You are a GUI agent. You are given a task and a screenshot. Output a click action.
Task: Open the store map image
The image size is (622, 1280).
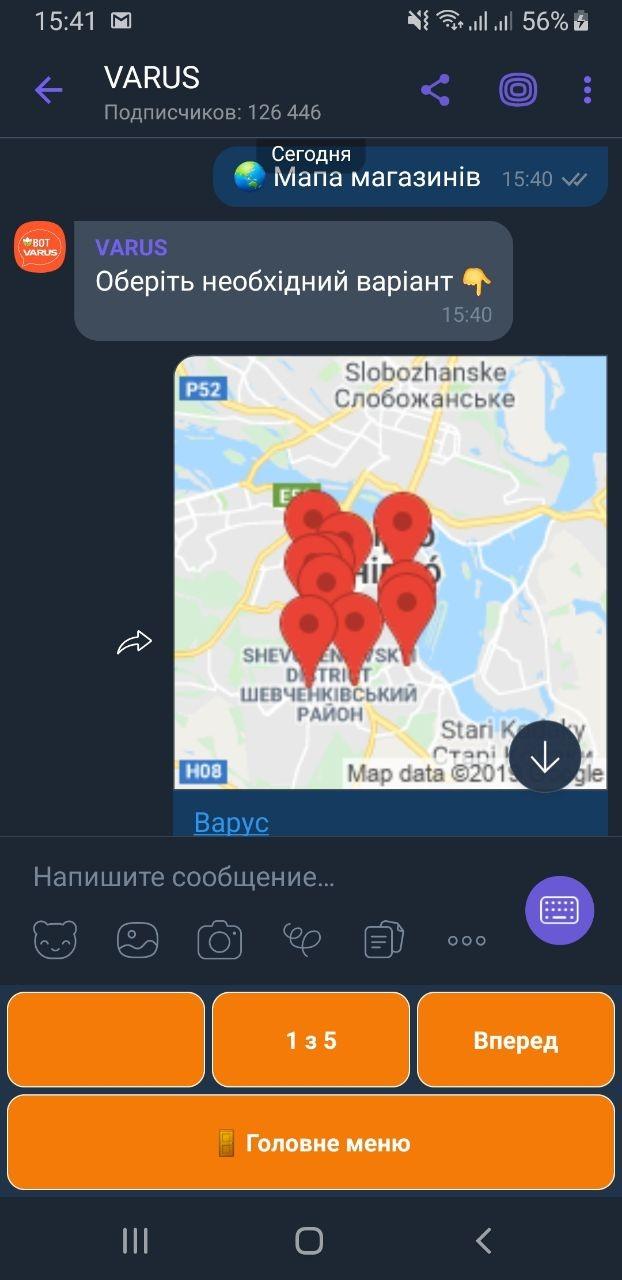pos(390,572)
